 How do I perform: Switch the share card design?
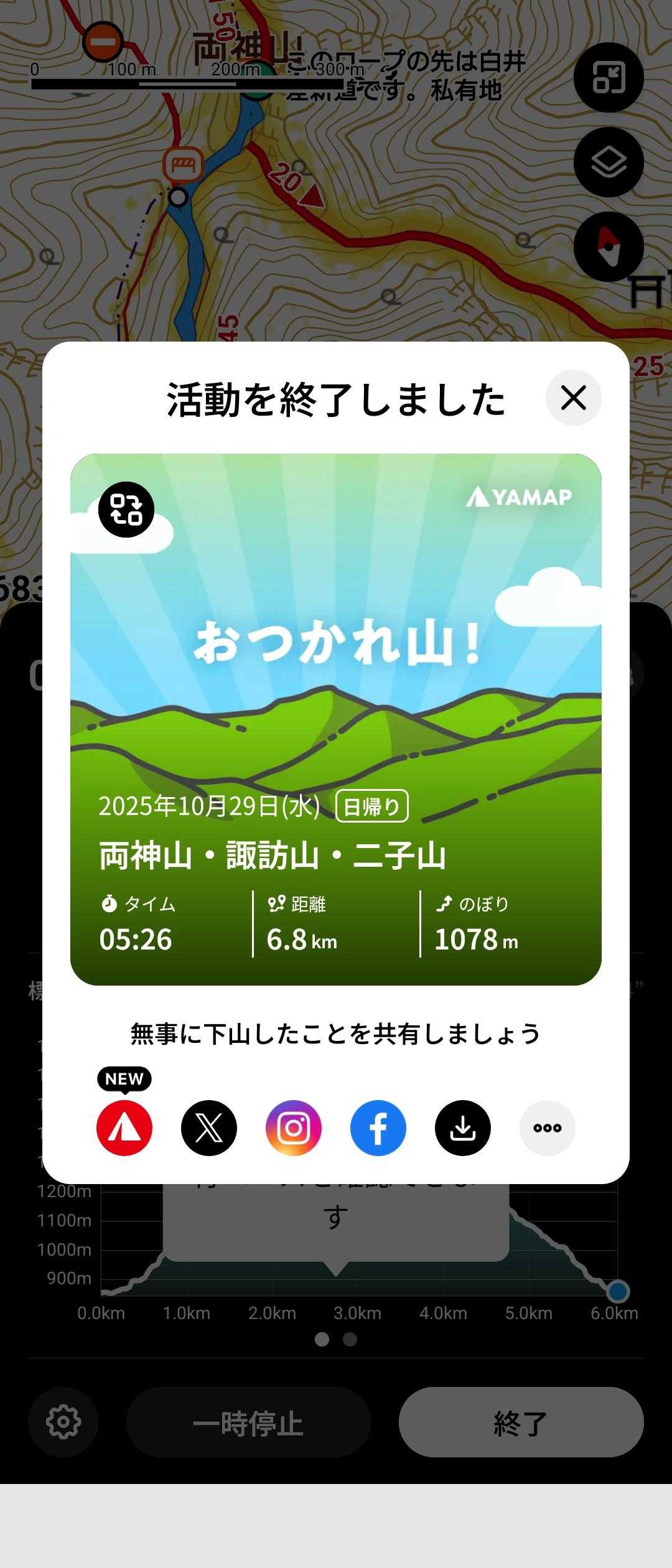point(126,510)
